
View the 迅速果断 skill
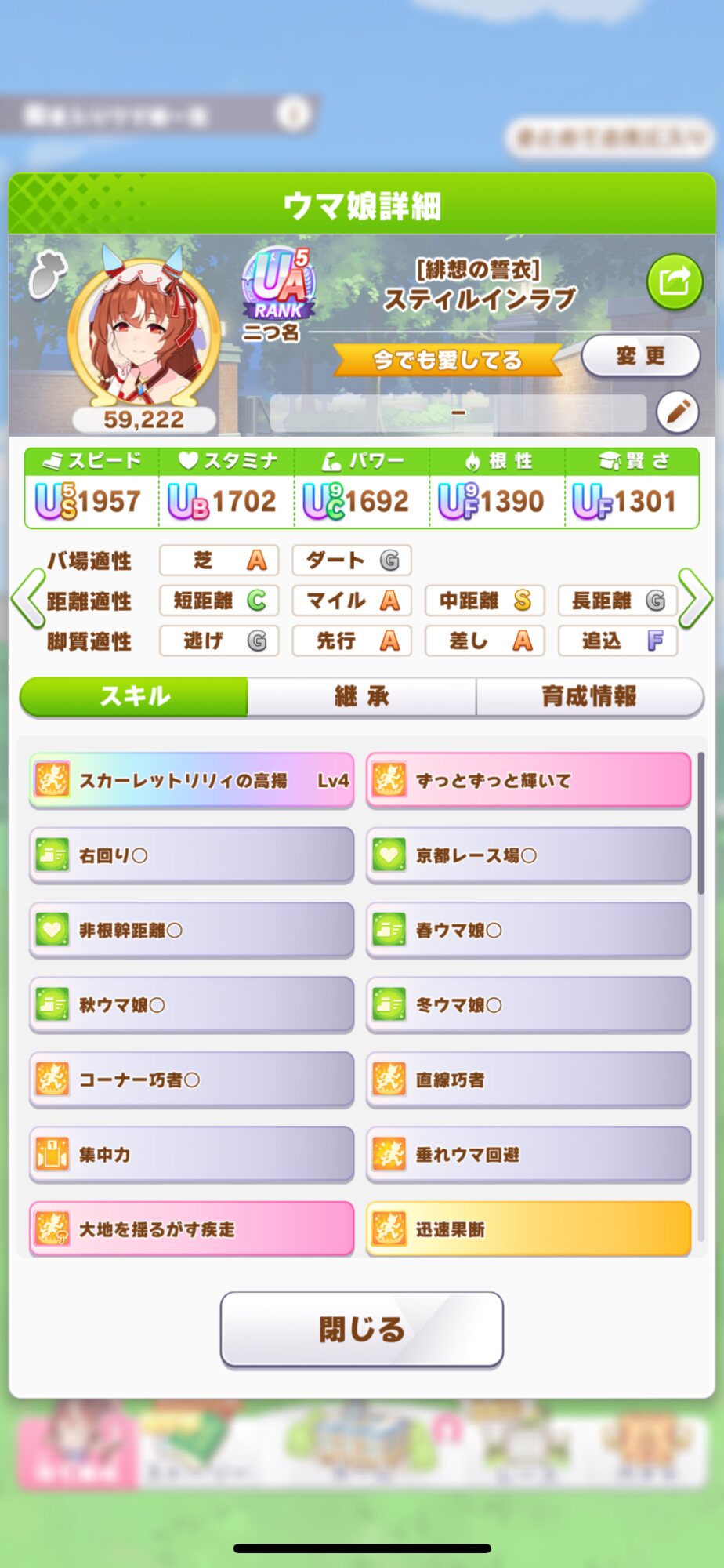528,1229
